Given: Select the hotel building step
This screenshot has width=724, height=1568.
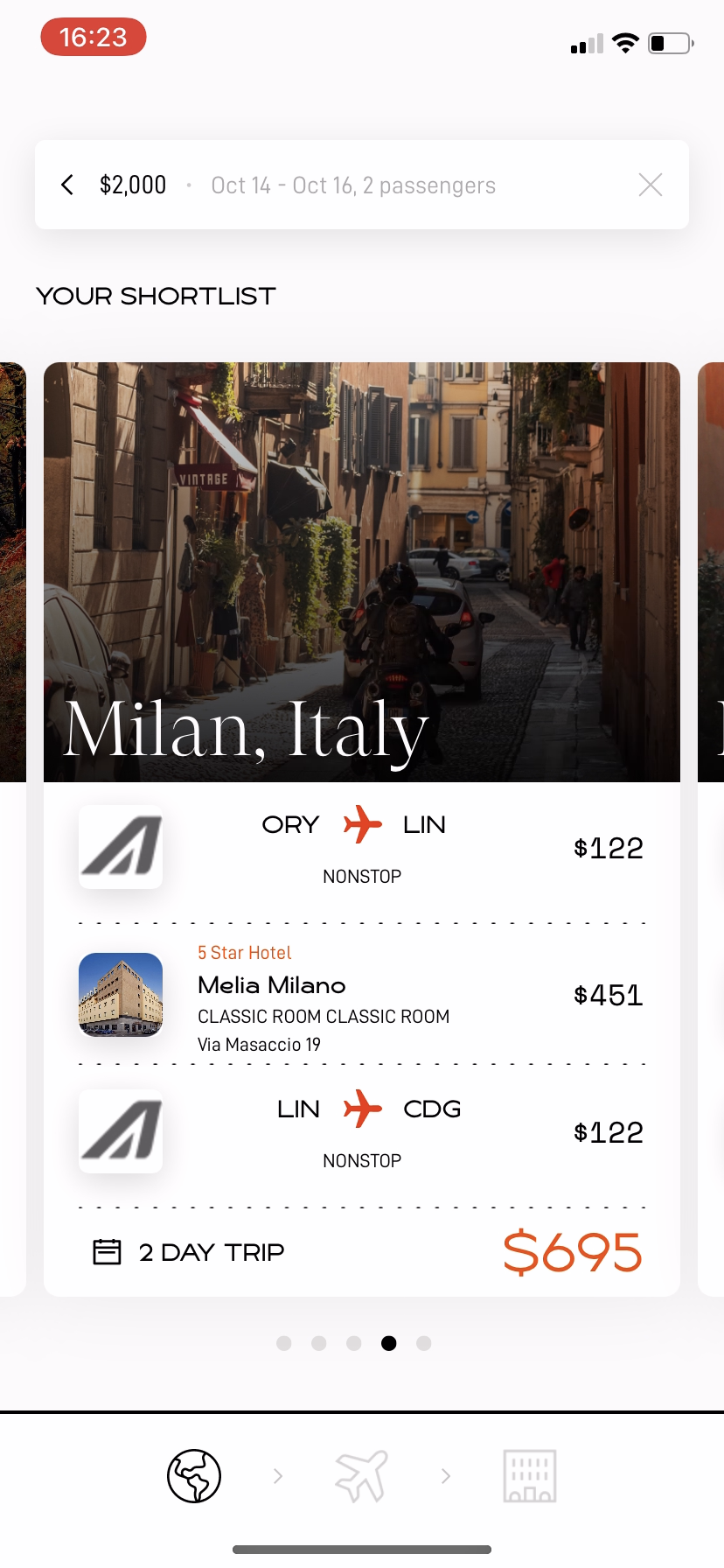Looking at the screenshot, I should (x=529, y=1476).
